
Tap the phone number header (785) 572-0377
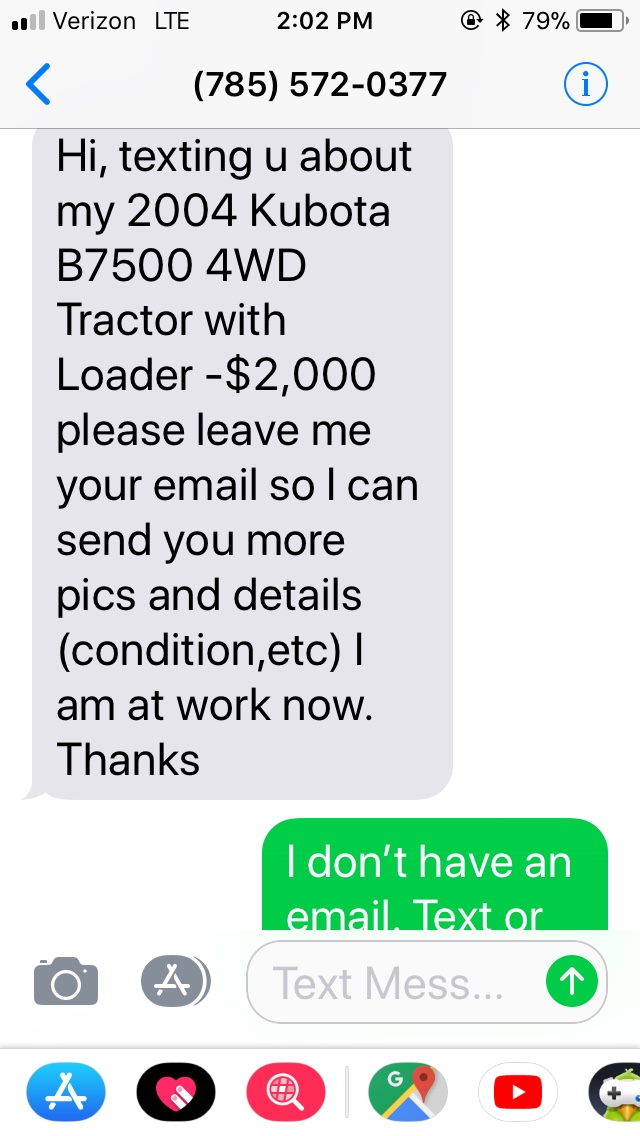click(319, 85)
